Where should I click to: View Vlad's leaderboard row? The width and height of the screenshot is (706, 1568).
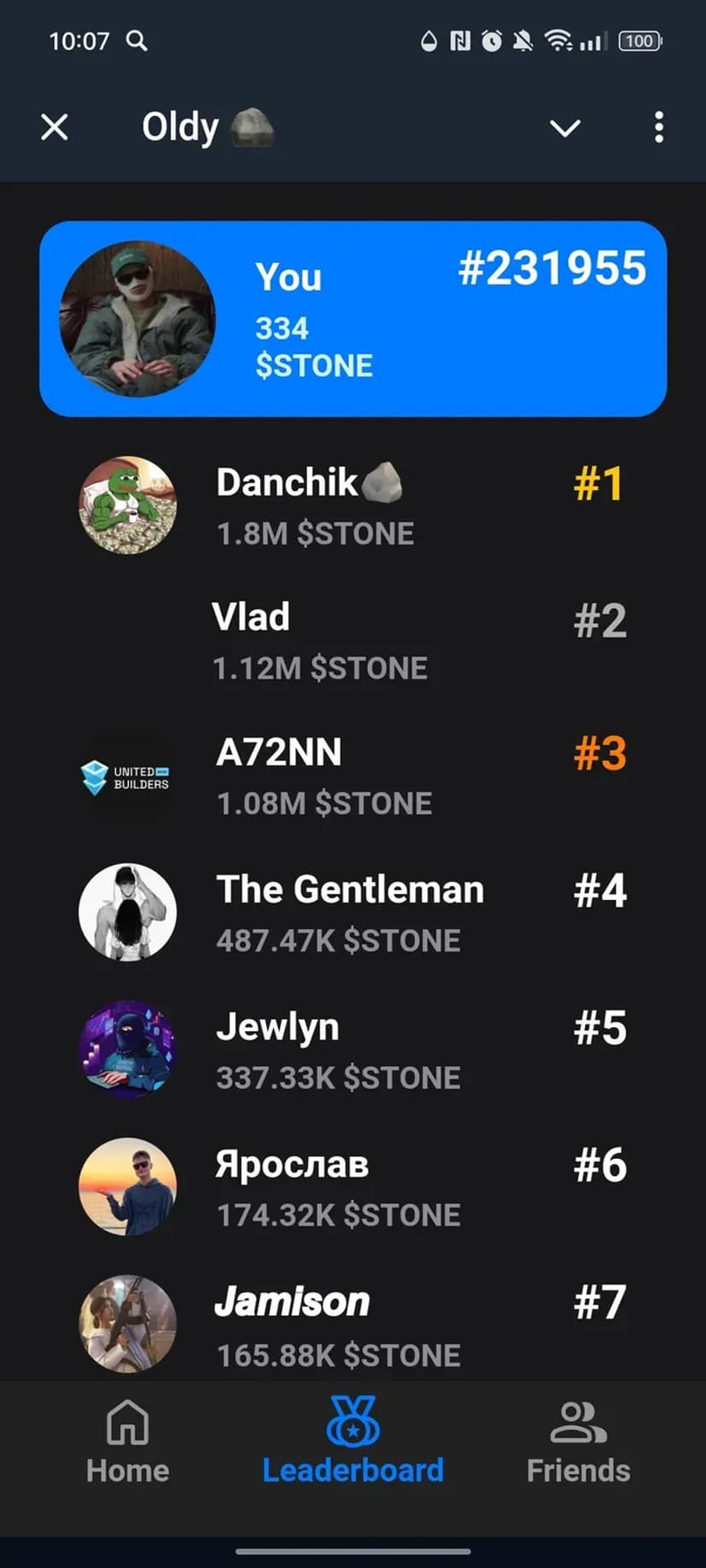(x=352, y=641)
